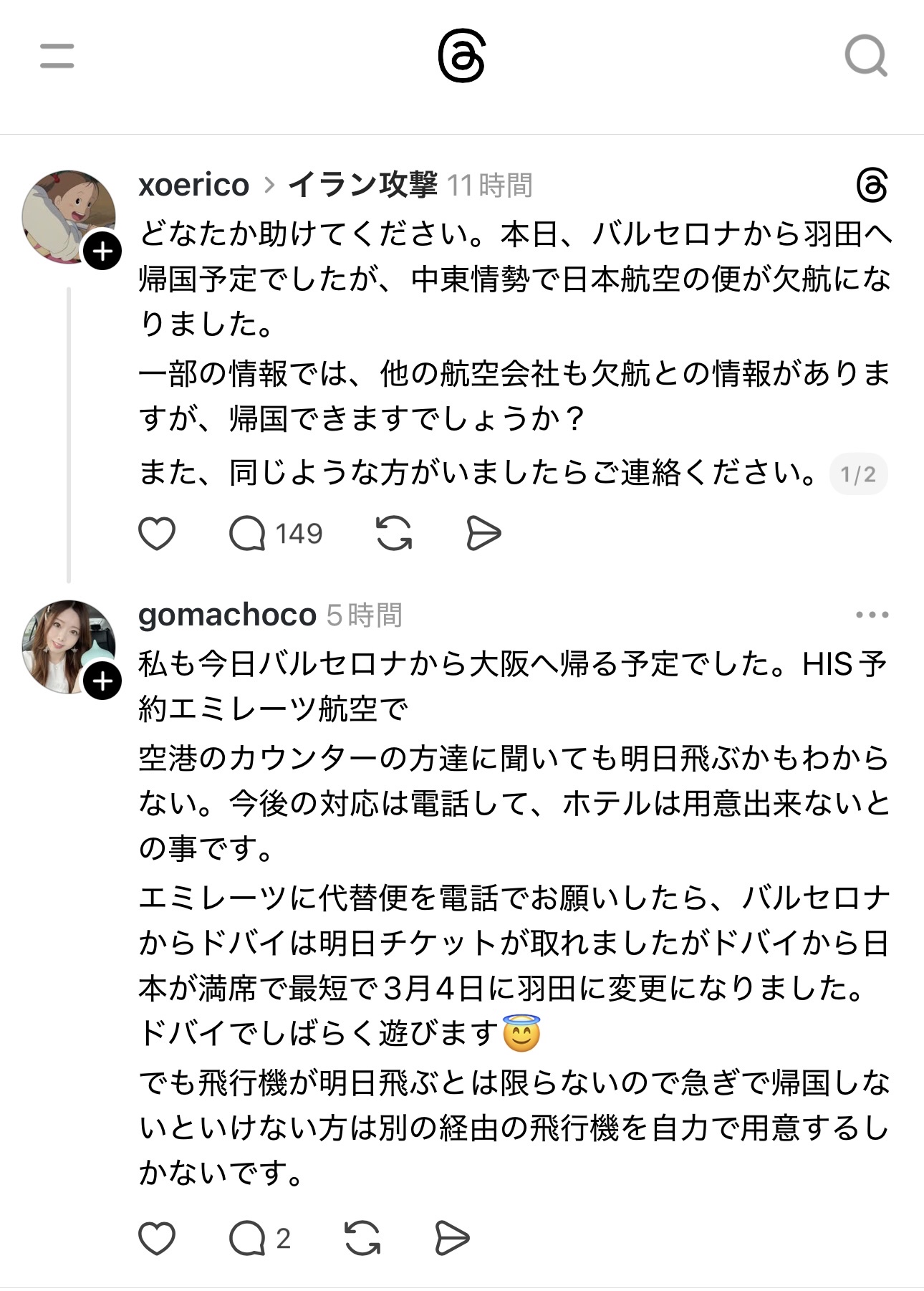Open xoerico's profile name

coord(193,185)
